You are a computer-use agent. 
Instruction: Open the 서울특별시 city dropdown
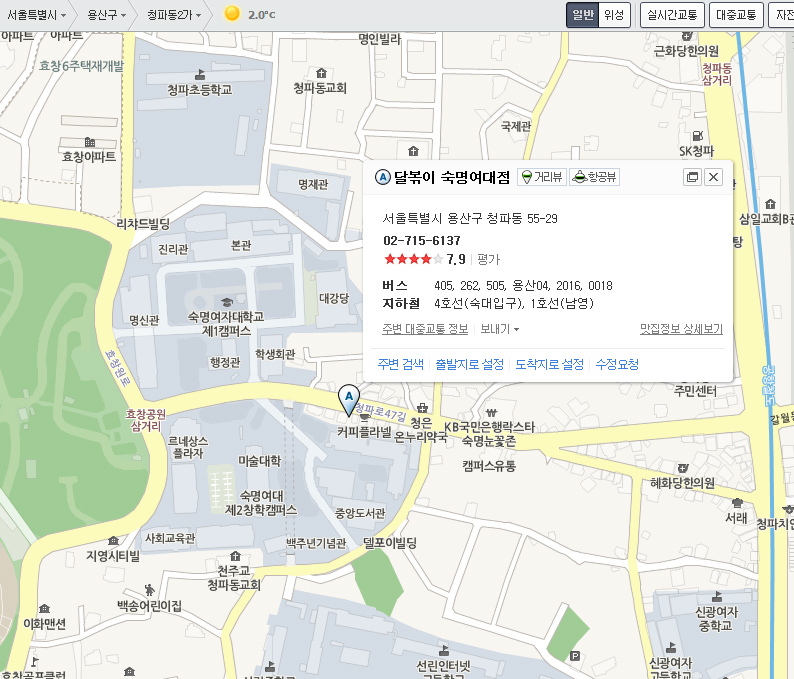pos(36,15)
